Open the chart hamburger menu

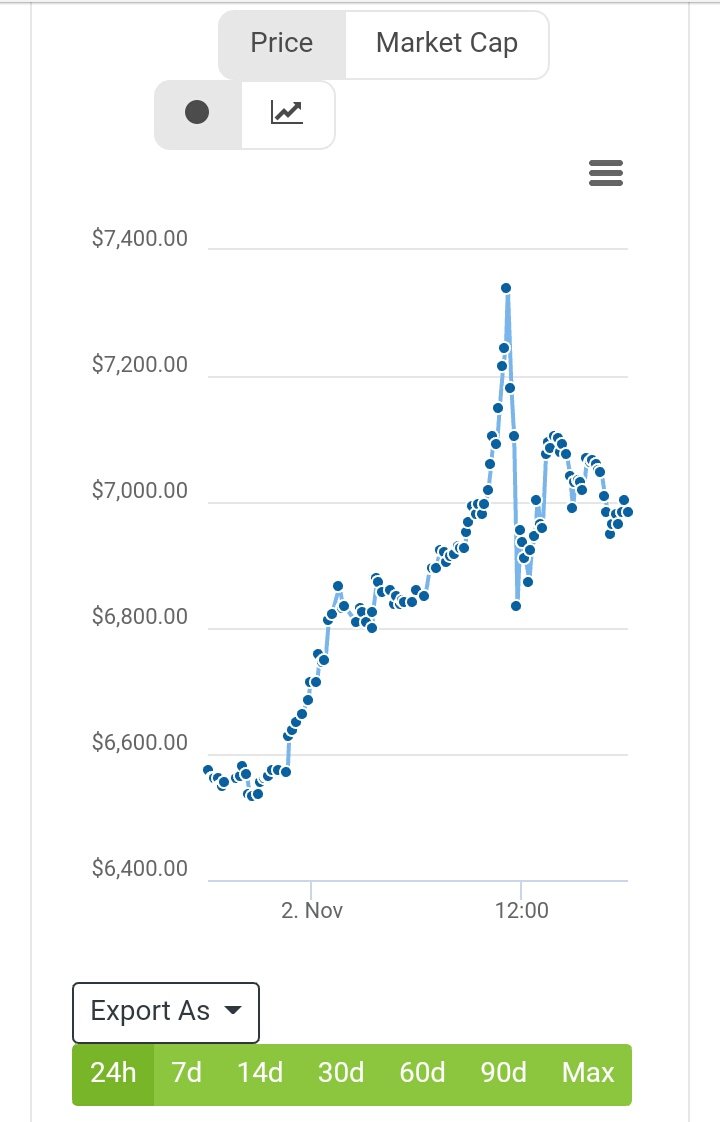point(606,173)
